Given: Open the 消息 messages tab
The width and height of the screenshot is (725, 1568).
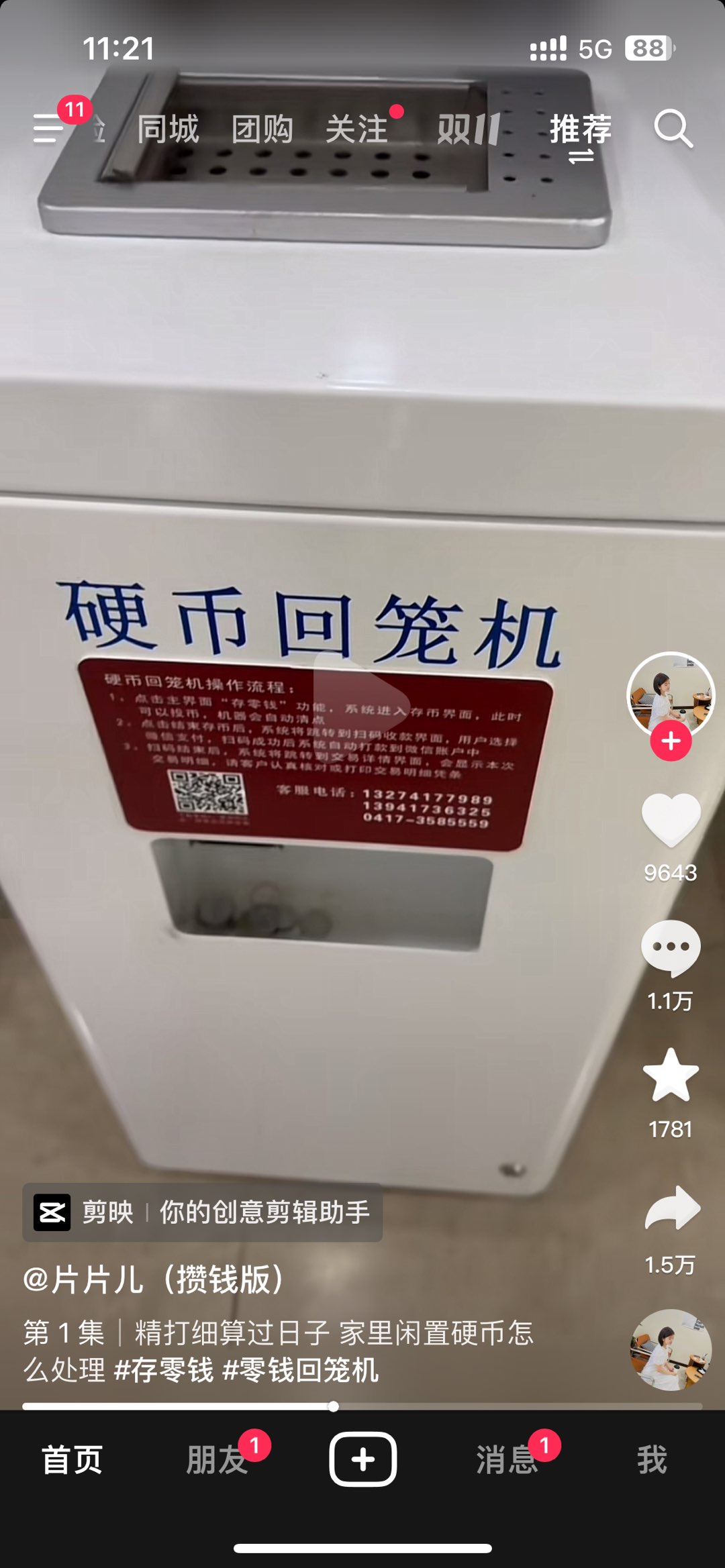Looking at the screenshot, I should (507, 1460).
